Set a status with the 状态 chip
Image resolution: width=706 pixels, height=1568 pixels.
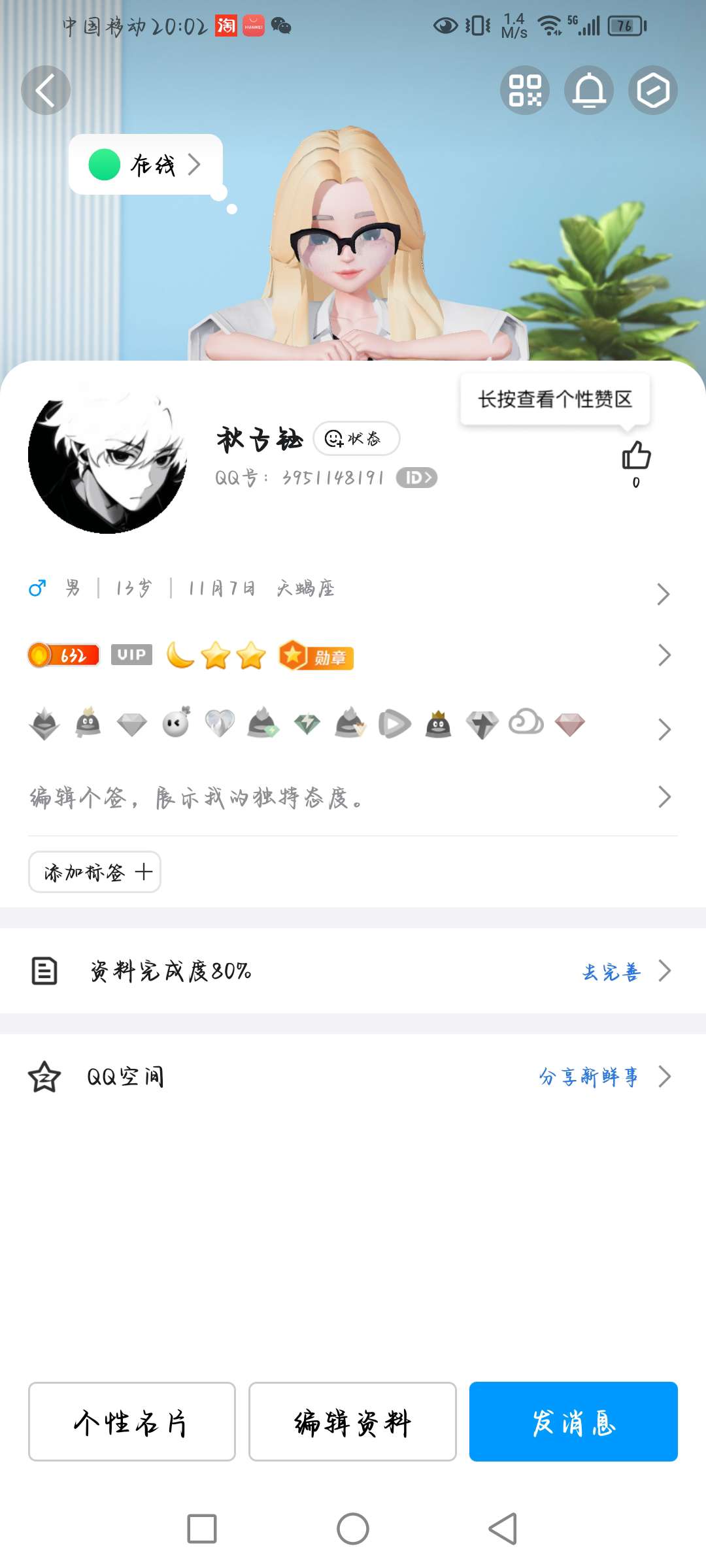[x=356, y=438]
